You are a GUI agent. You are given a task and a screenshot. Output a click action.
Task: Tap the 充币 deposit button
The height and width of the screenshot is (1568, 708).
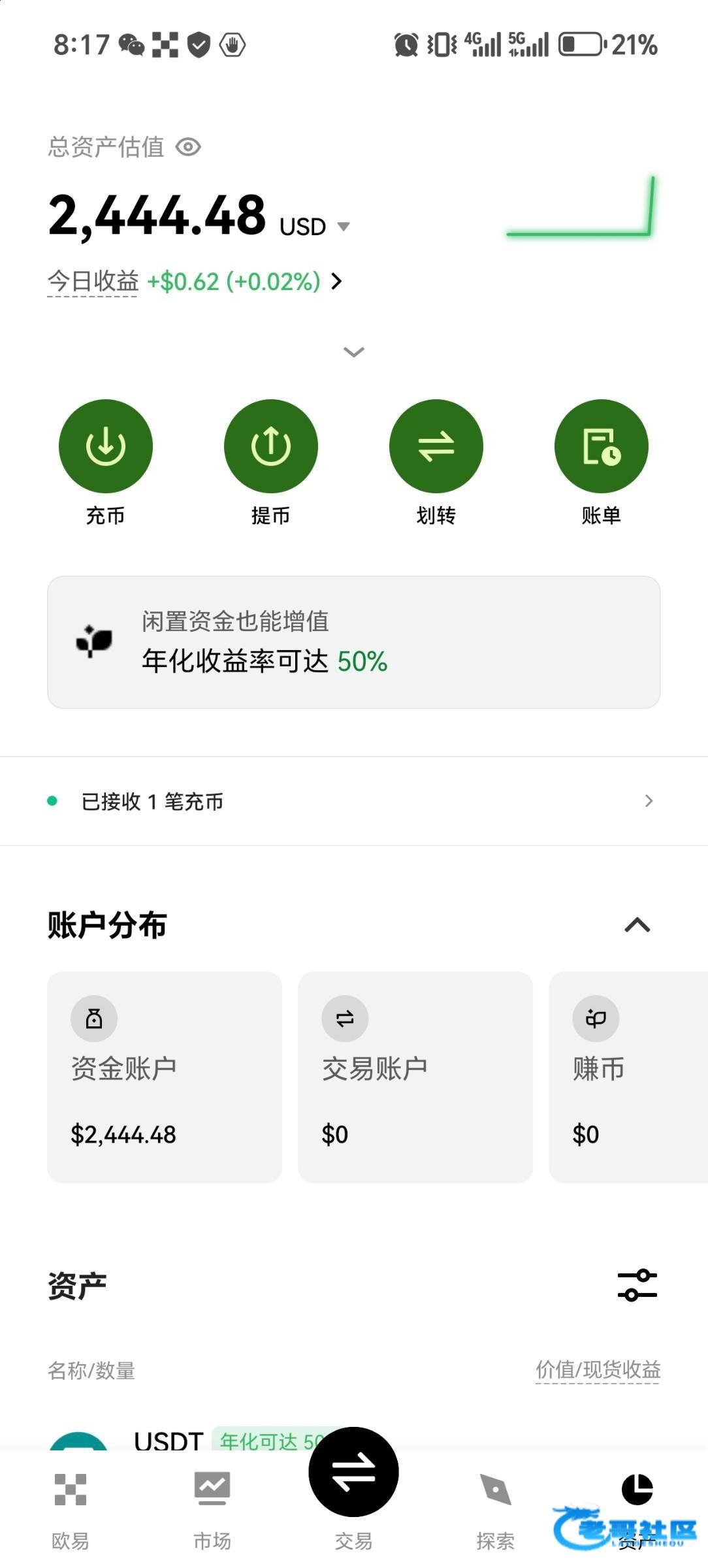tap(105, 446)
